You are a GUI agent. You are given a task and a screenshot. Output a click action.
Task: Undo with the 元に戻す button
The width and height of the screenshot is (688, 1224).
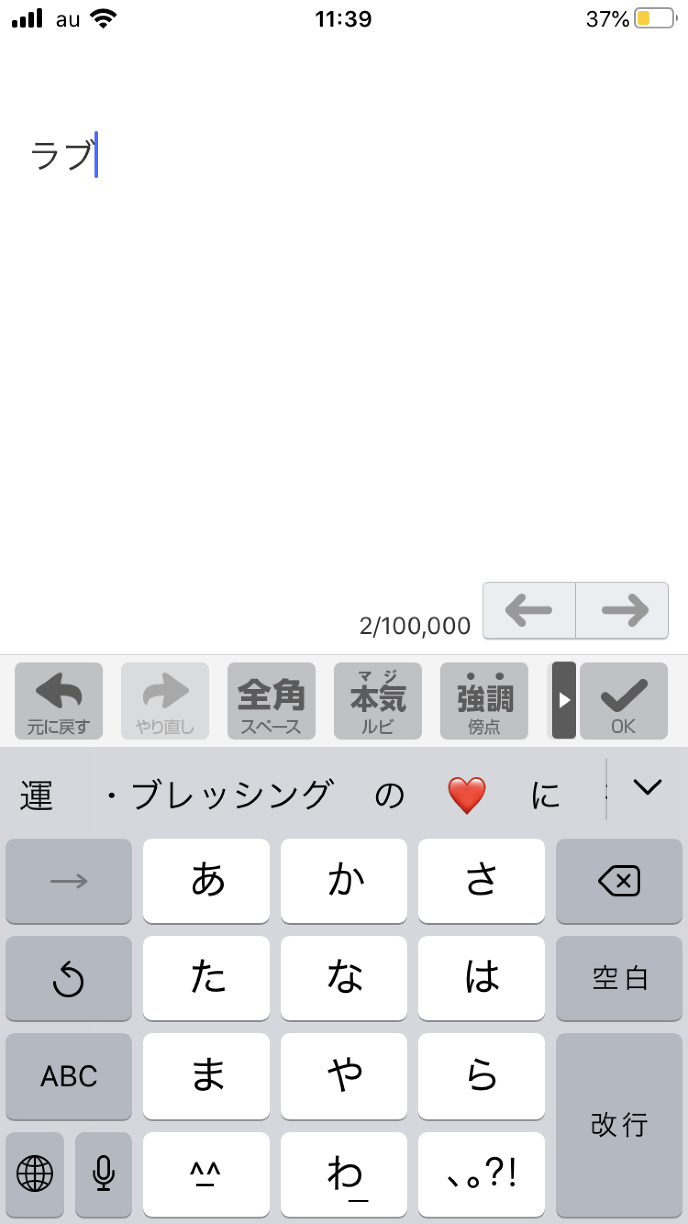[x=59, y=700]
